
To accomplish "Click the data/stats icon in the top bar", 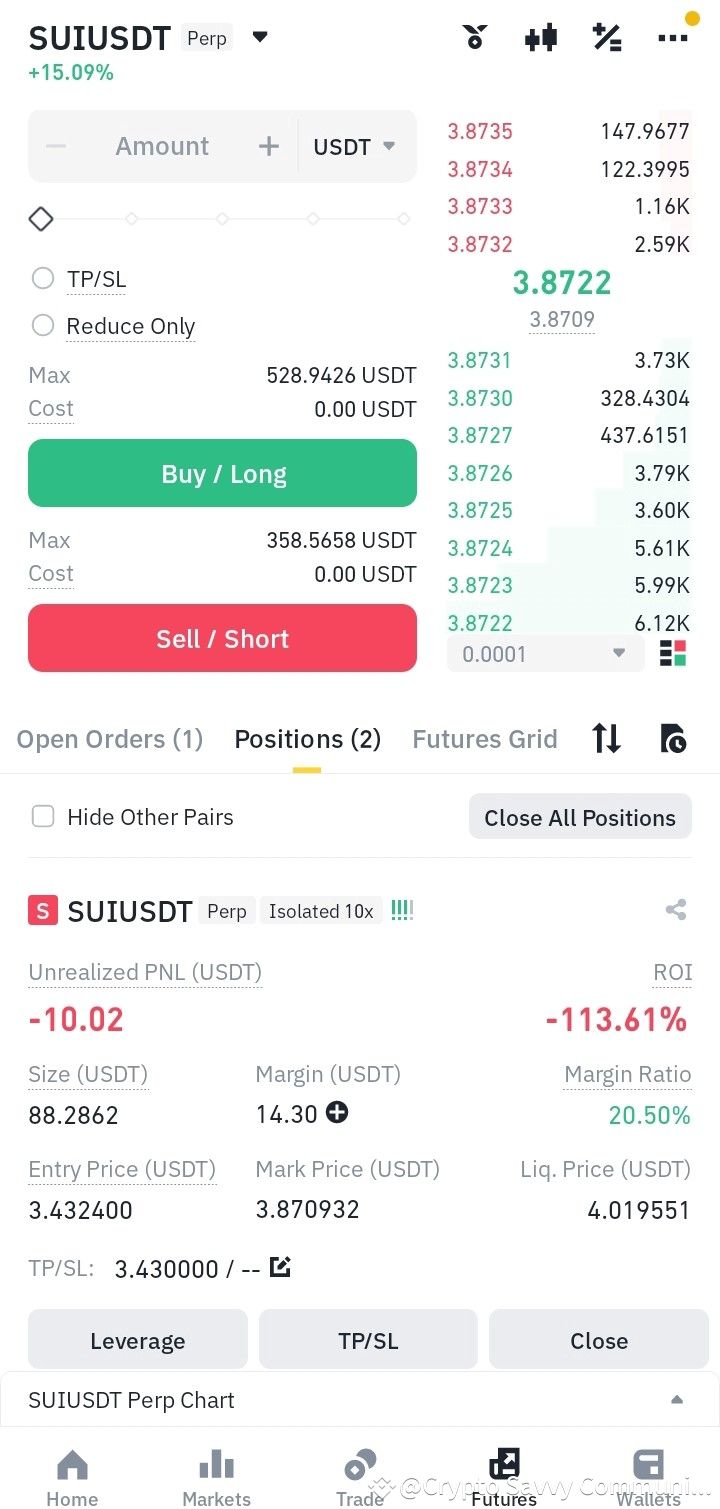I will 541,36.
